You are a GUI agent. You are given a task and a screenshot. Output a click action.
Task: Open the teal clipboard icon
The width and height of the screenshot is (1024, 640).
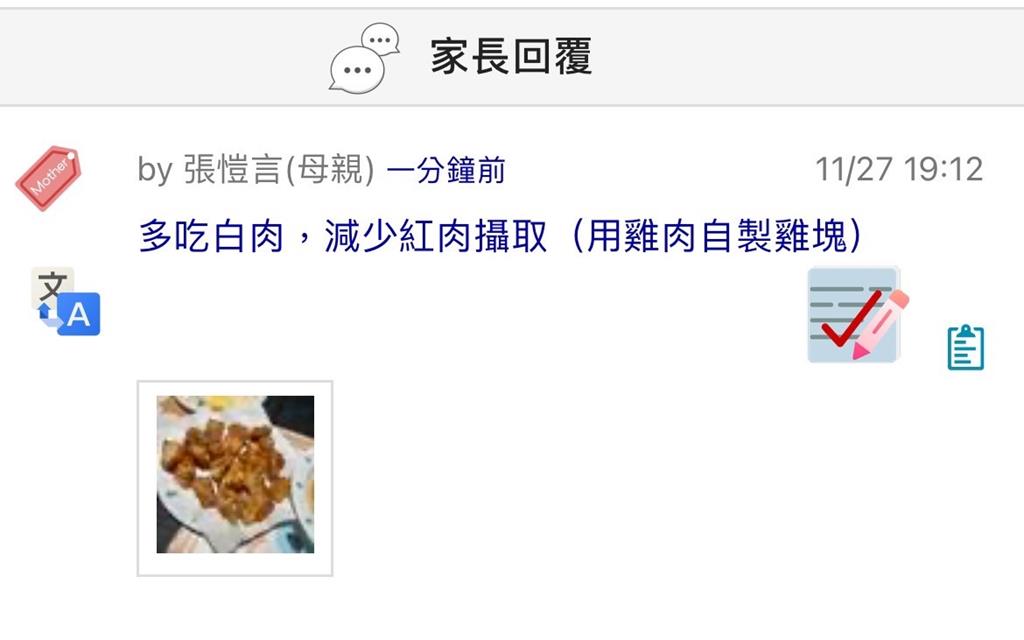point(965,347)
